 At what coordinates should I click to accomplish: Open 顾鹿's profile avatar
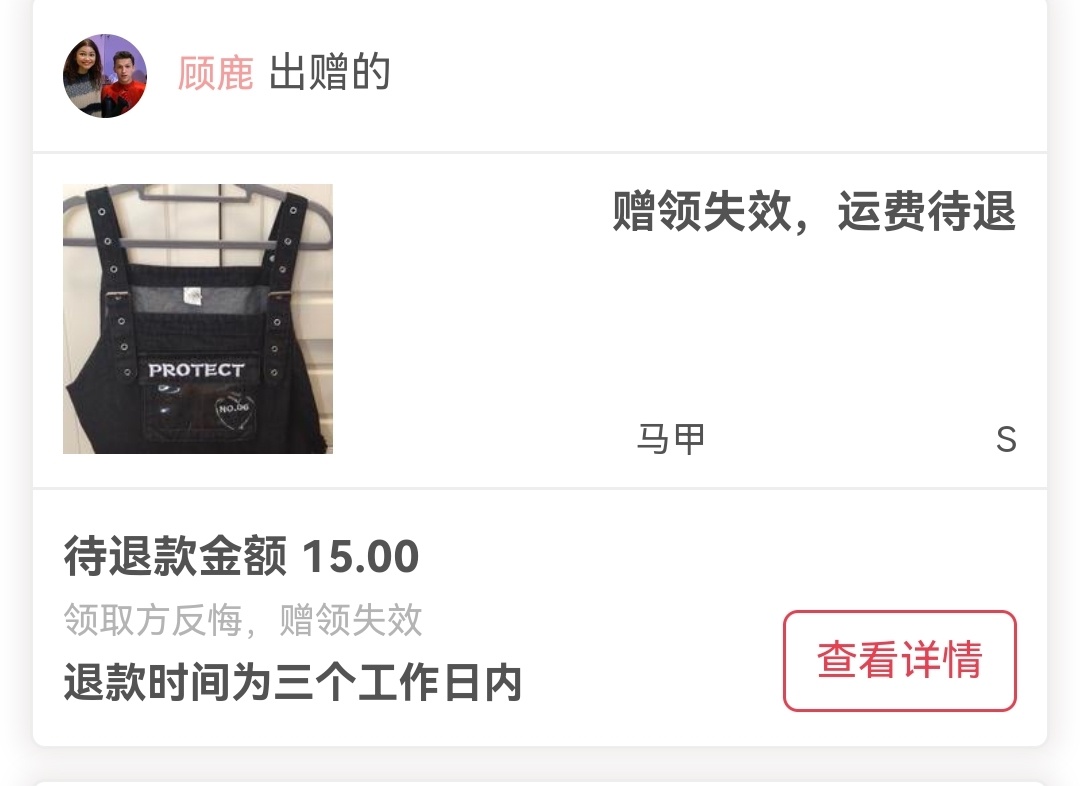tap(105, 76)
